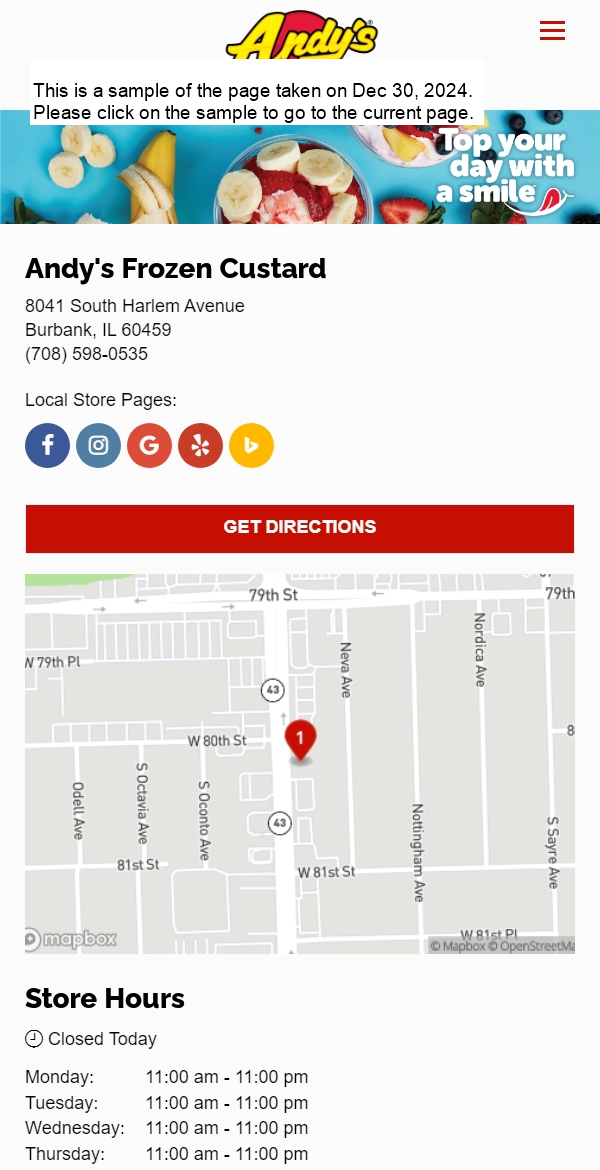The height and width of the screenshot is (1170, 600).
Task: Call the store at (708) 598-0535
Action: tap(86, 354)
